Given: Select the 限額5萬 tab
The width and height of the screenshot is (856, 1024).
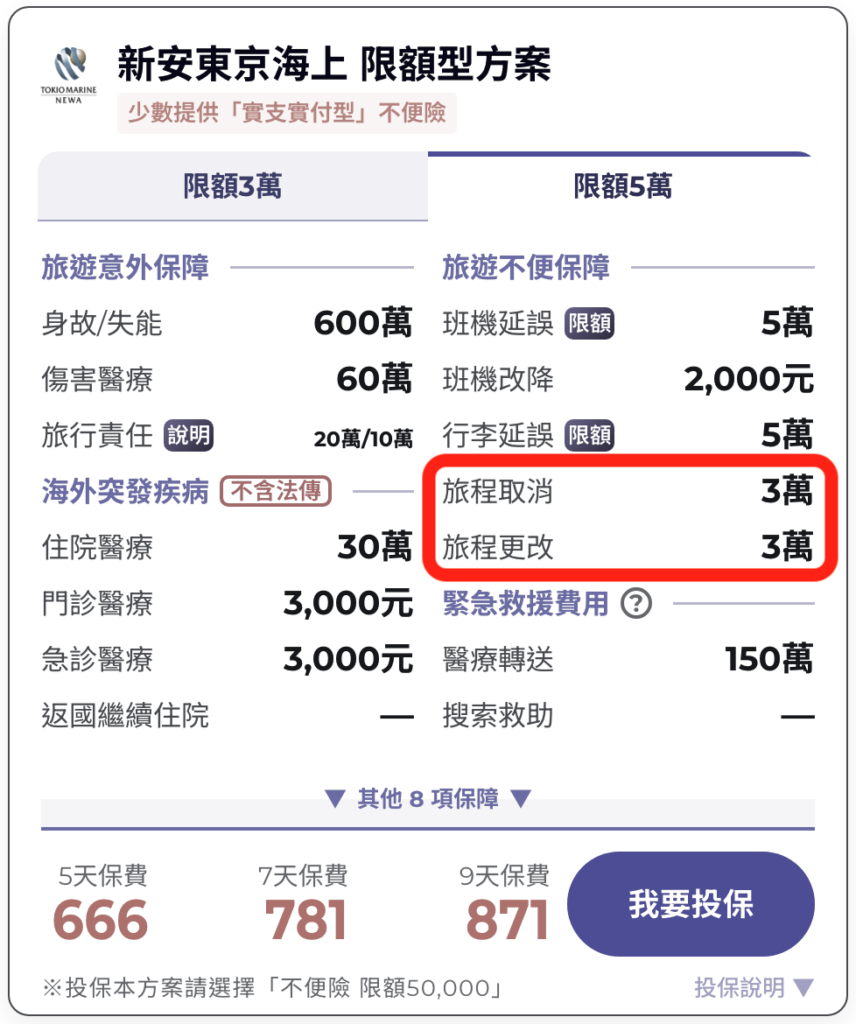Looking at the screenshot, I should pos(622,187).
